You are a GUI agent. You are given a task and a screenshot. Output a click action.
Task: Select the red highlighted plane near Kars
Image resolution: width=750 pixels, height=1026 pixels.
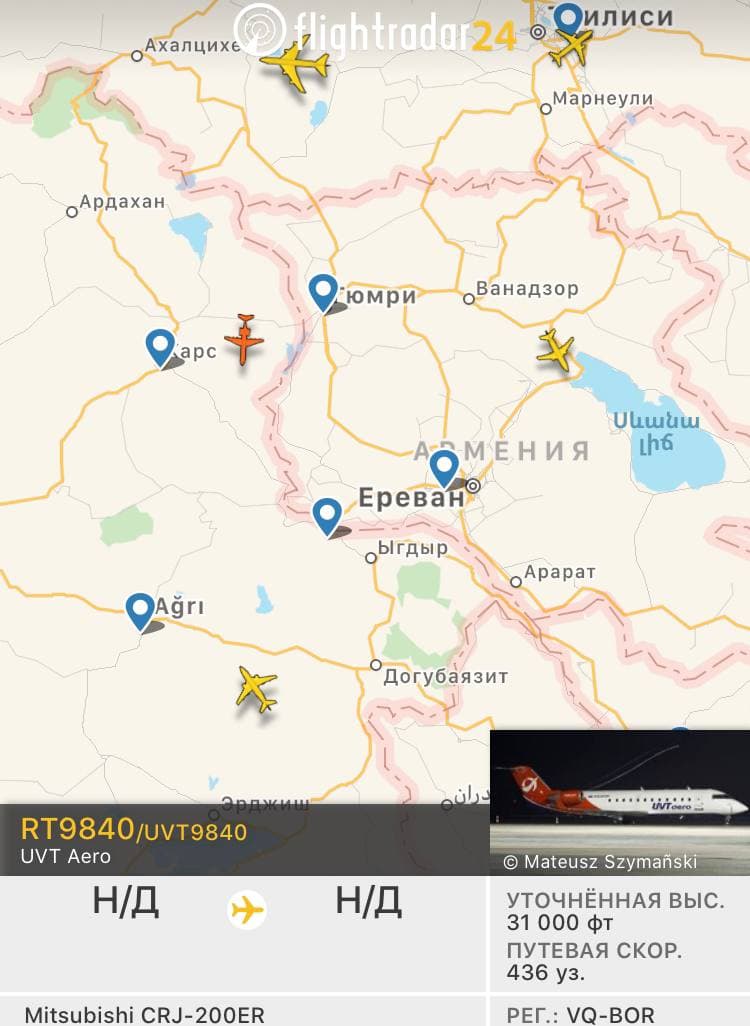pos(244,338)
